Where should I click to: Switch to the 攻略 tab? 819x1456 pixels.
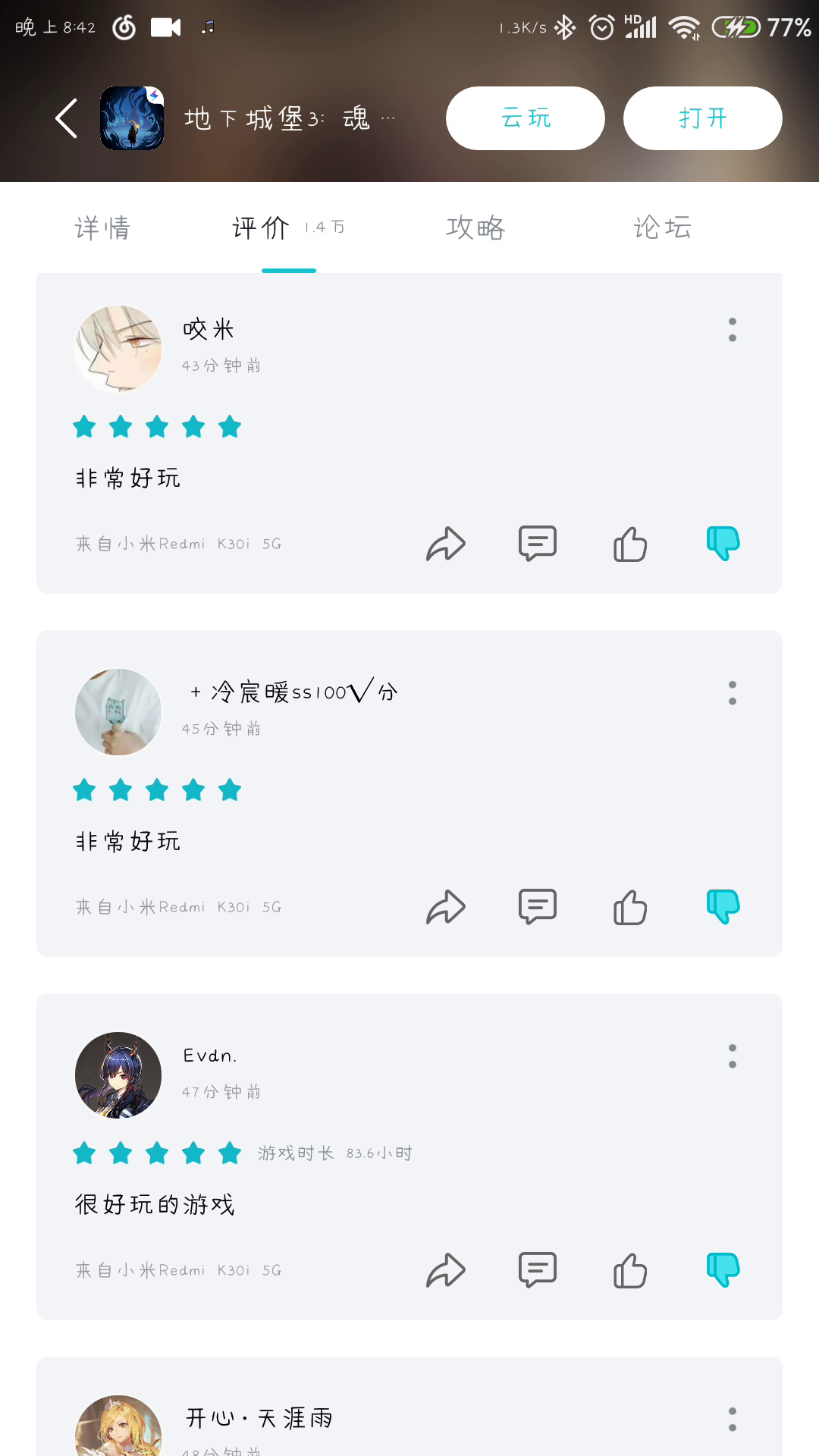475,227
